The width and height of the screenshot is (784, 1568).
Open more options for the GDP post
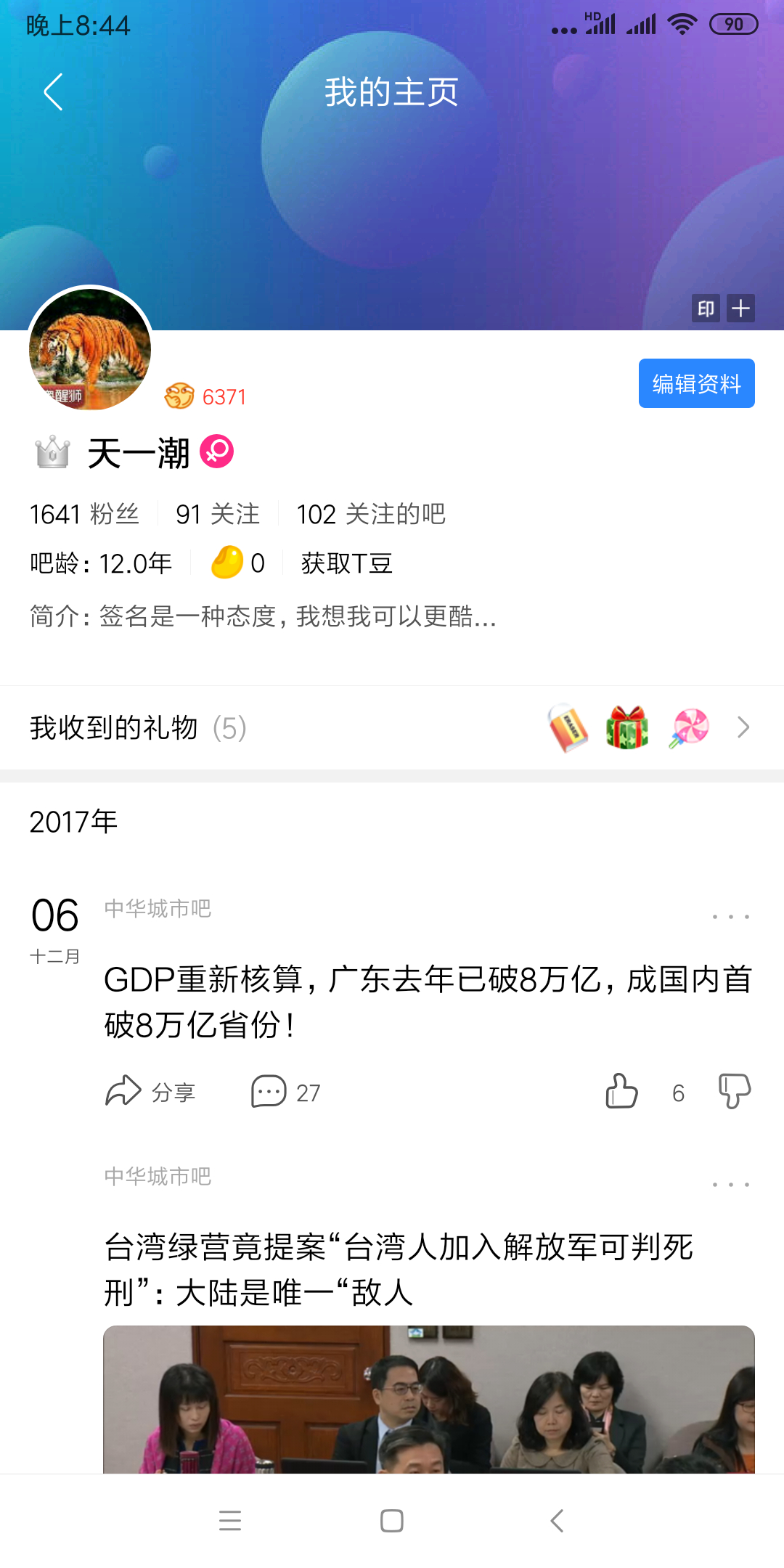[x=730, y=917]
